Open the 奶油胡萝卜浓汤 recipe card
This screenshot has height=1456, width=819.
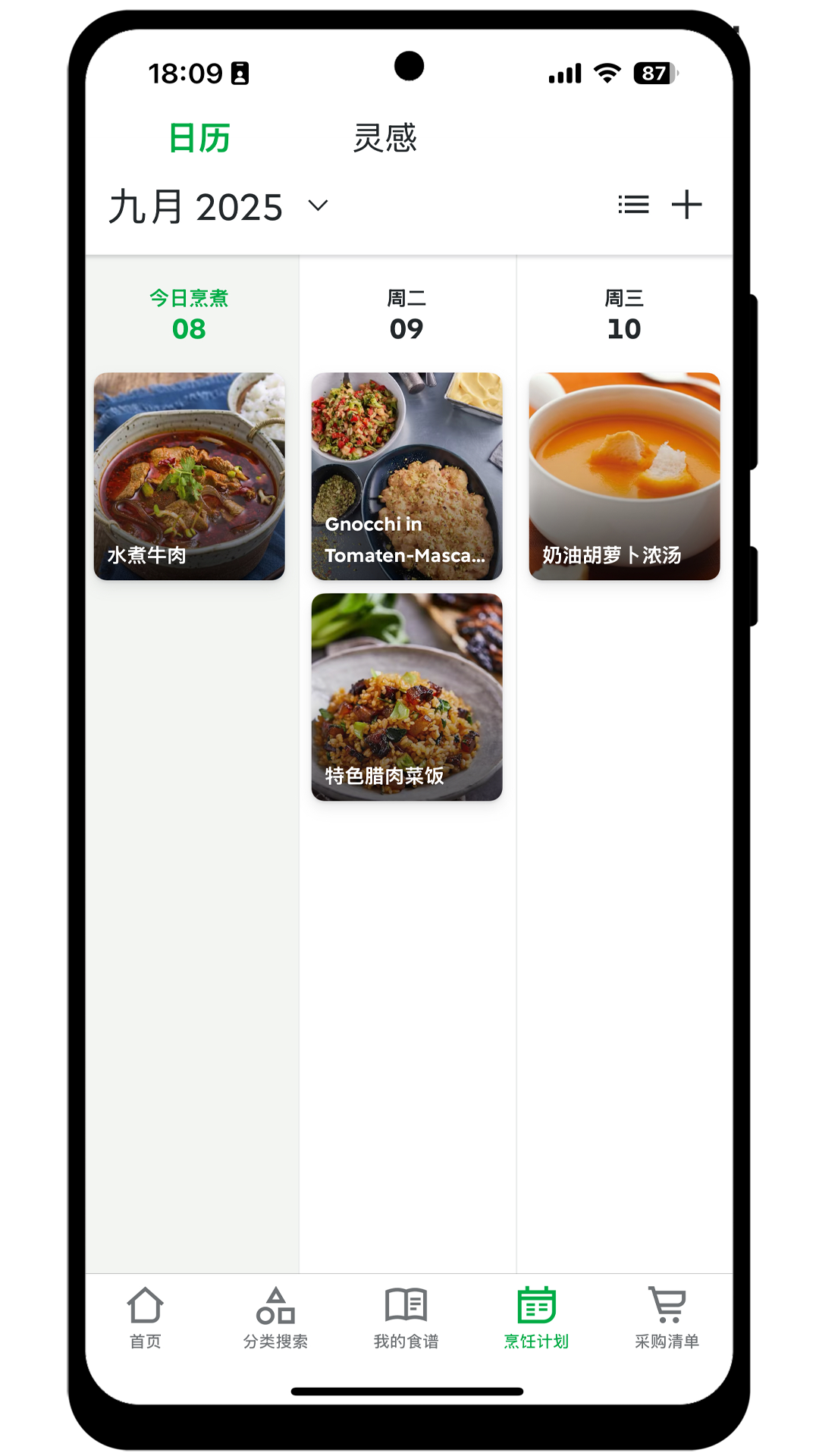624,475
